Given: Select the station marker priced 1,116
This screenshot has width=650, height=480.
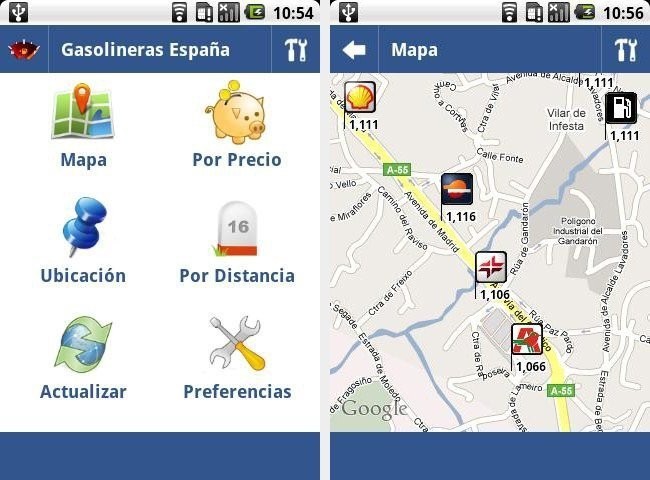Looking at the screenshot, I should 457,190.
